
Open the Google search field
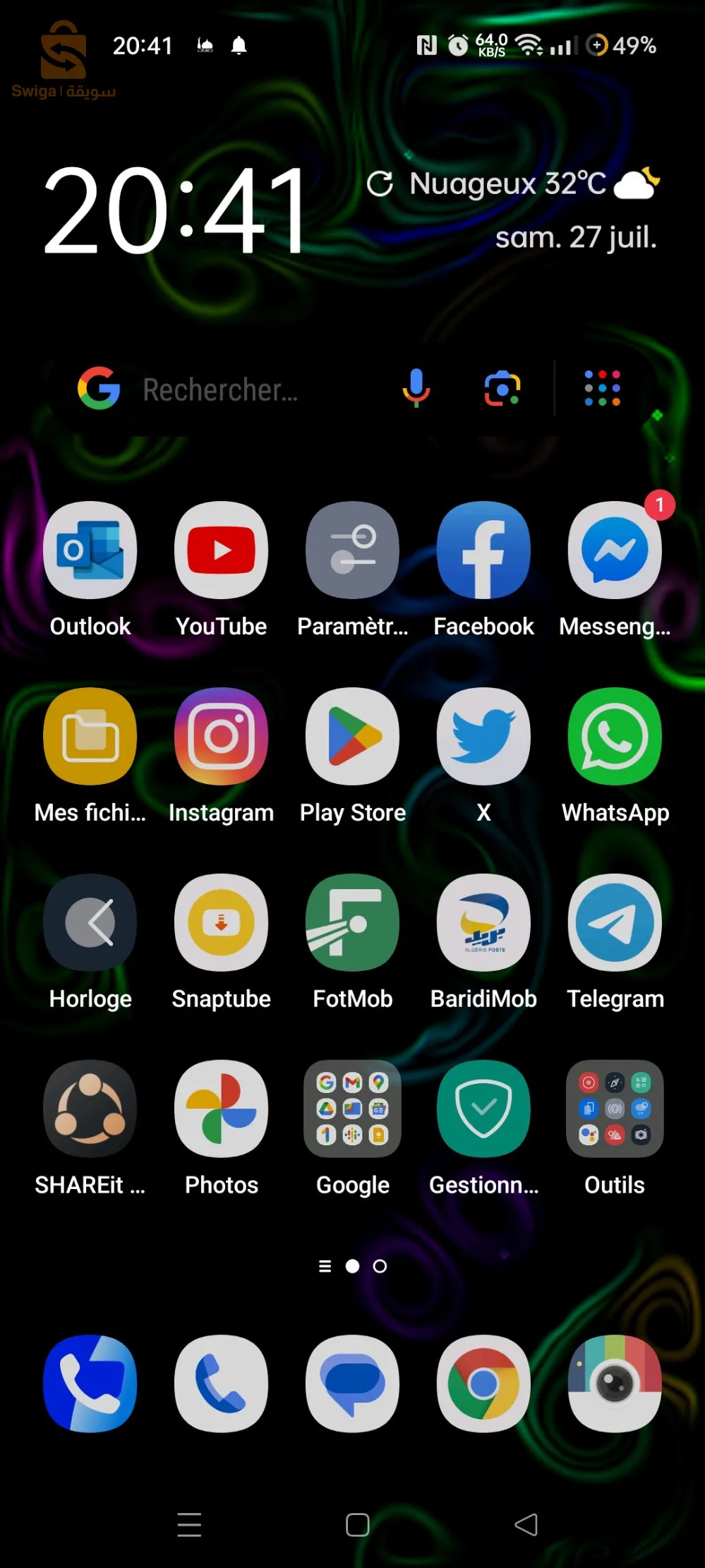coord(220,390)
